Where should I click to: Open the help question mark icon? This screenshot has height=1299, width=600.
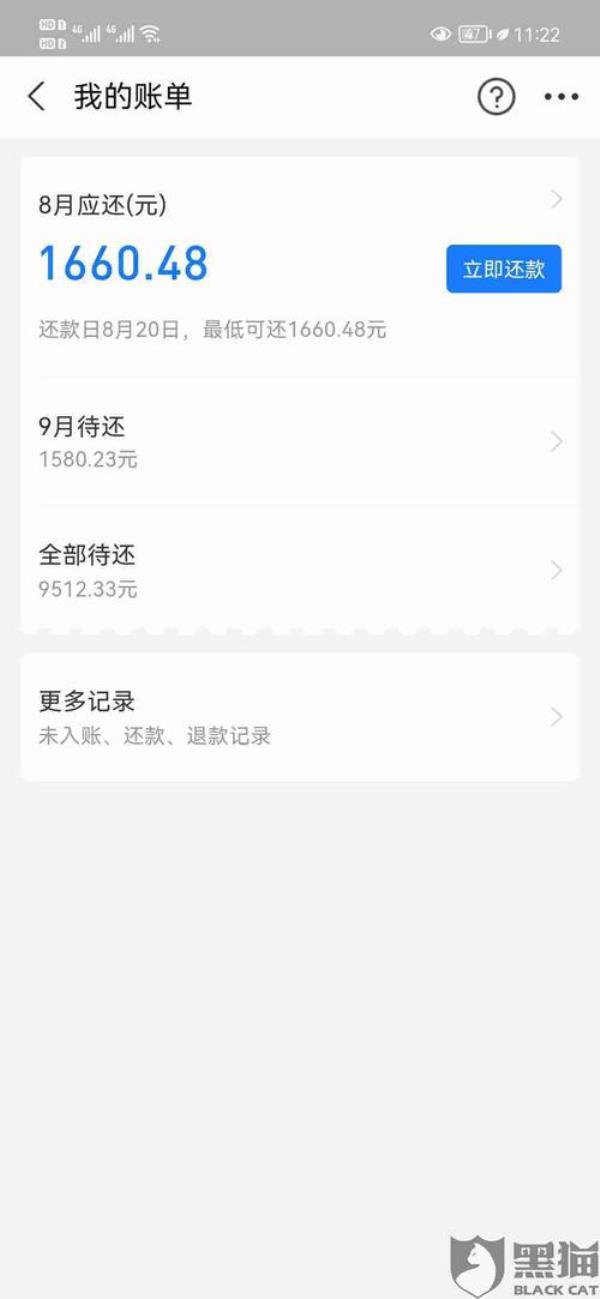click(496, 97)
